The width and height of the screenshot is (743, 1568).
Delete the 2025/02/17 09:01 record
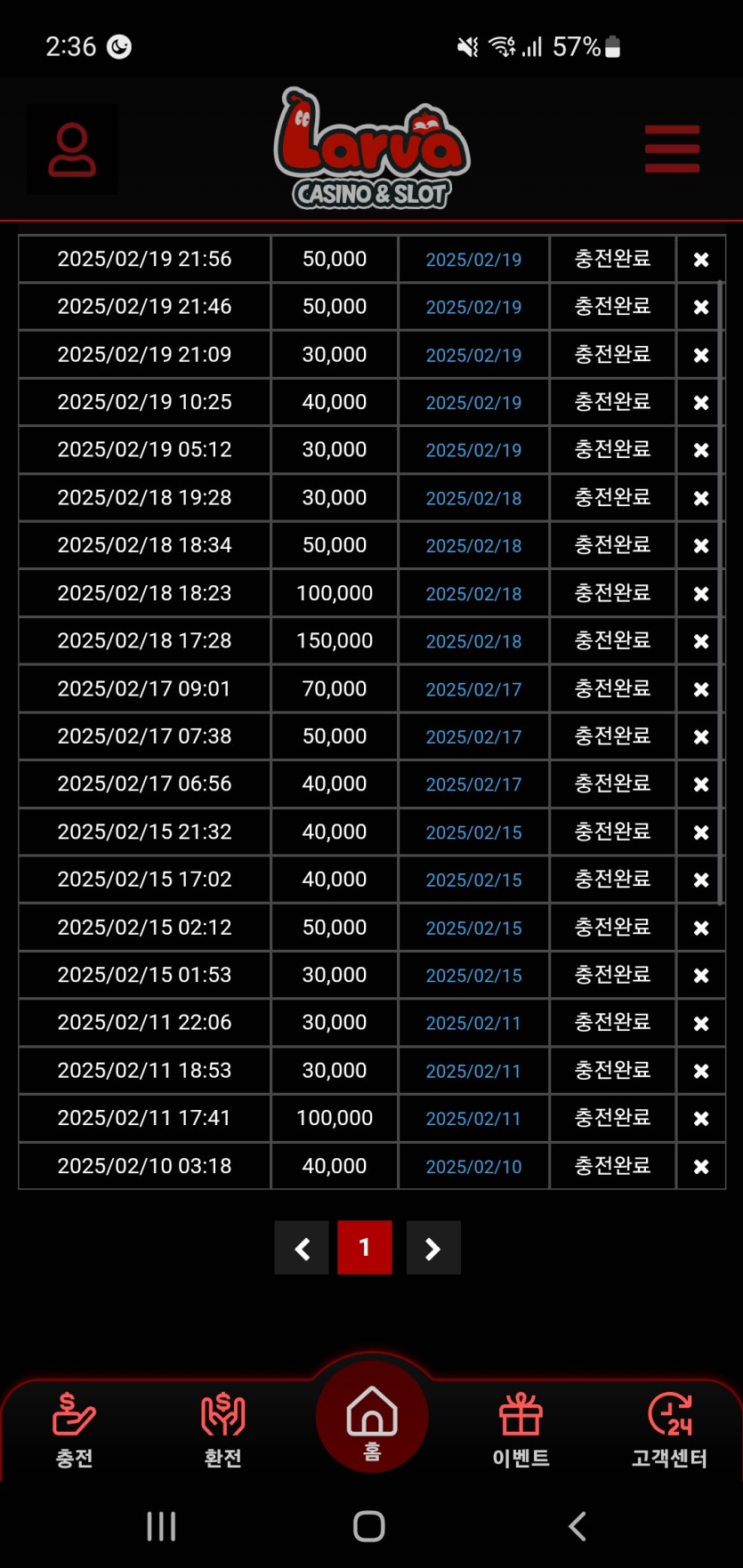pyautogui.click(x=701, y=689)
